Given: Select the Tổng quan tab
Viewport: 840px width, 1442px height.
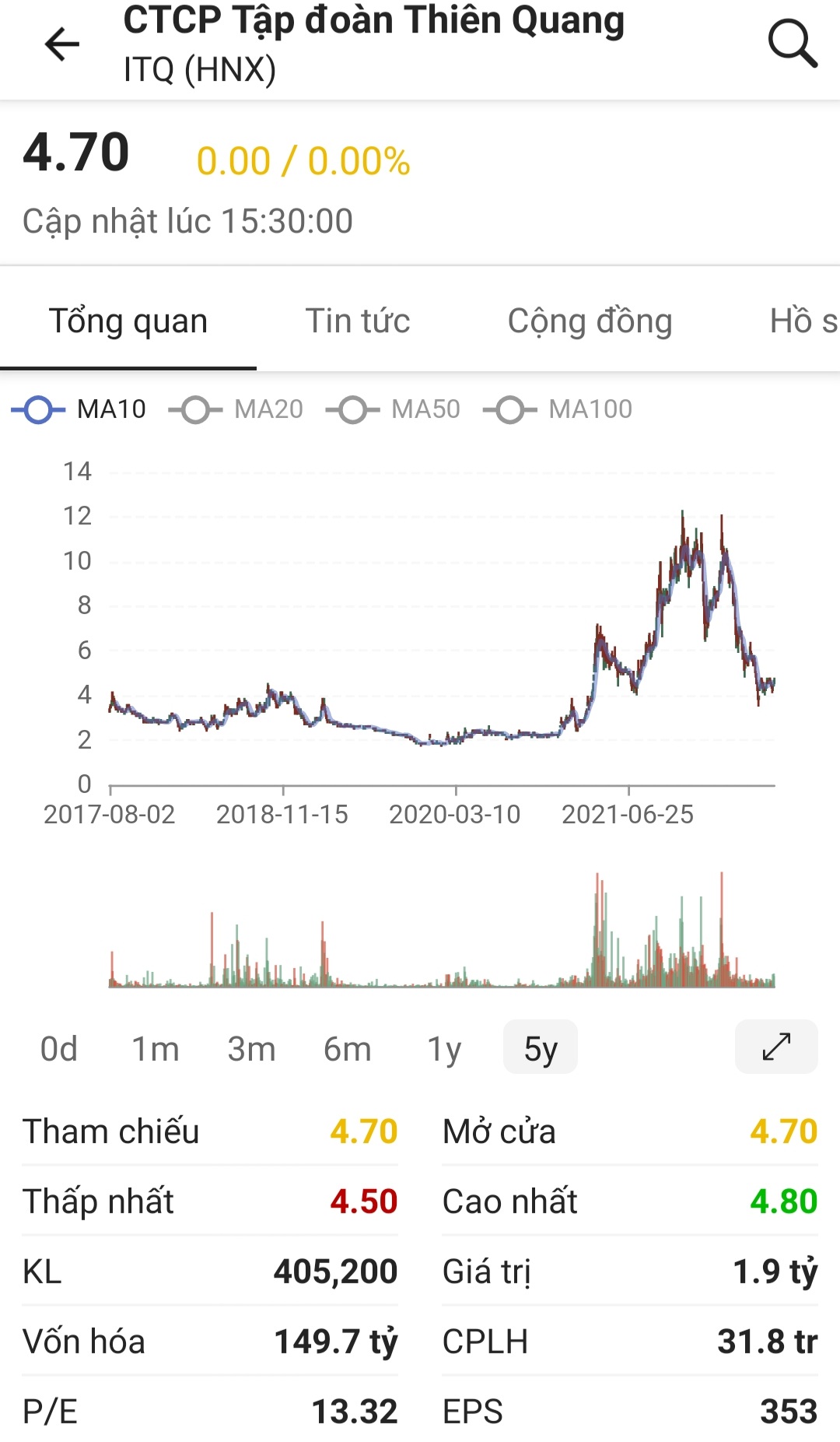Looking at the screenshot, I should click(x=128, y=321).
